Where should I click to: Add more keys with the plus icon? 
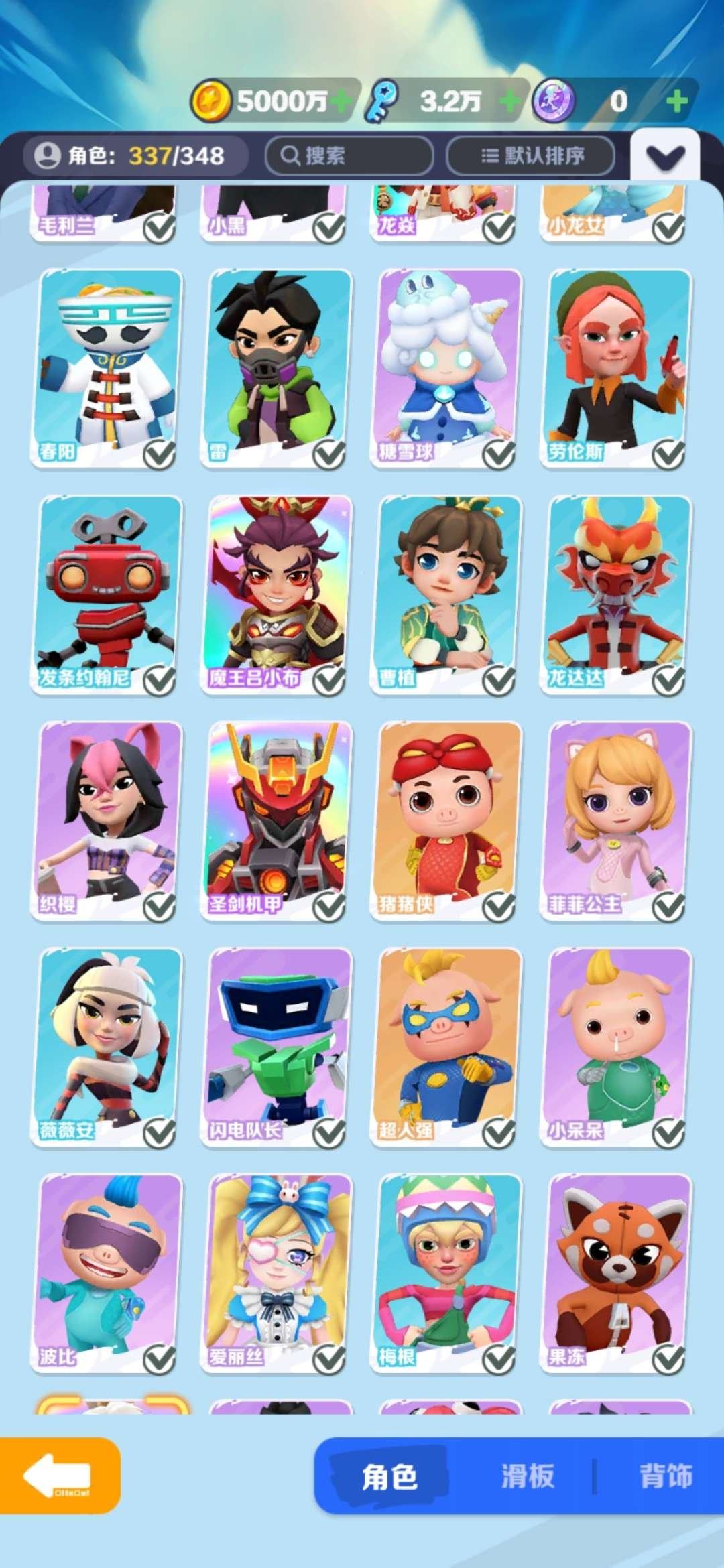click(510, 102)
